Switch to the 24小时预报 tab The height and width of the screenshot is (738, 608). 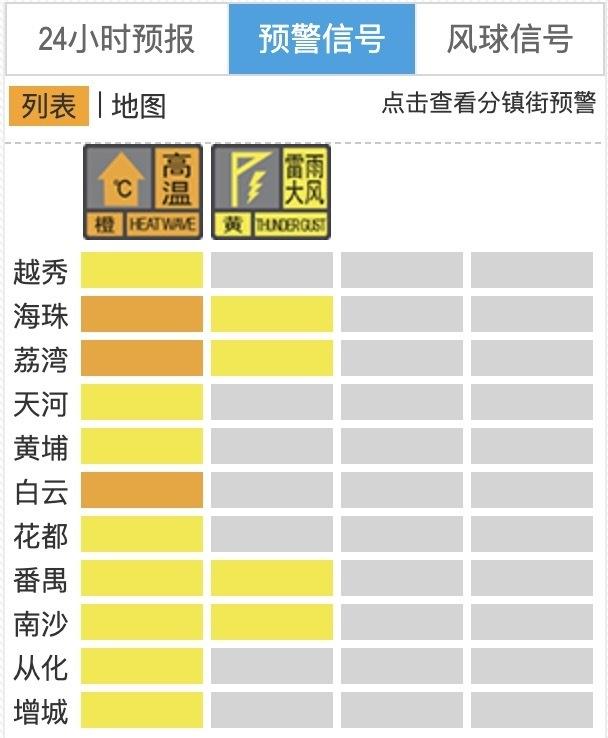click(116, 39)
